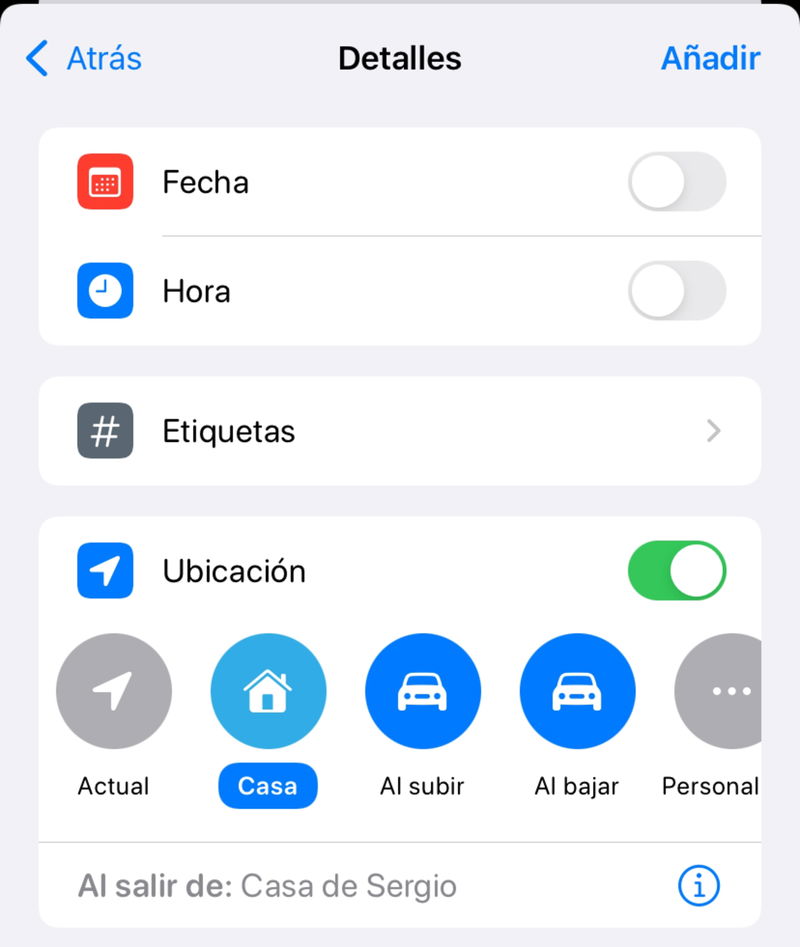
Task: Select the red Fecha calendar icon
Action: pyautogui.click(x=104, y=182)
